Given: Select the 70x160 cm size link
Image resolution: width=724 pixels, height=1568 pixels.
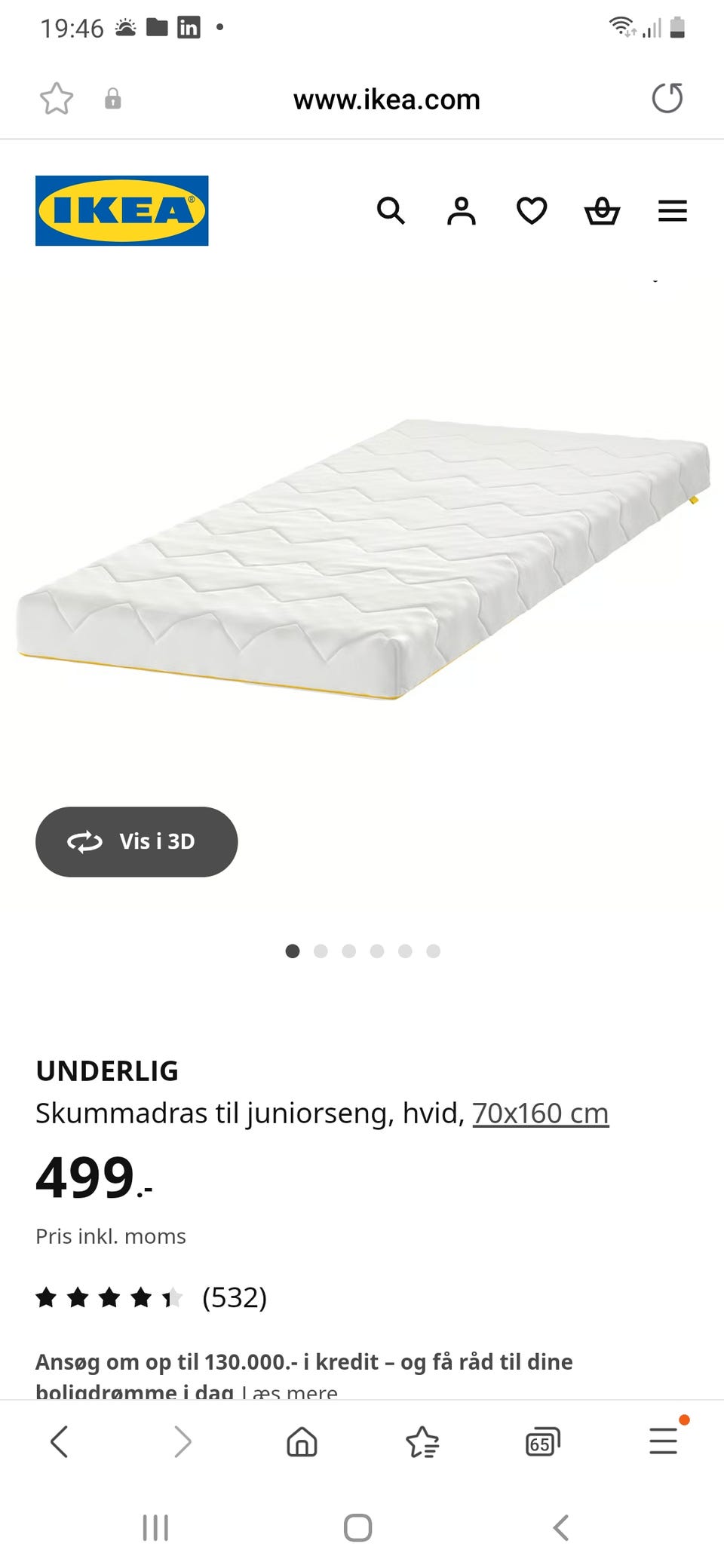Looking at the screenshot, I should 540,1113.
